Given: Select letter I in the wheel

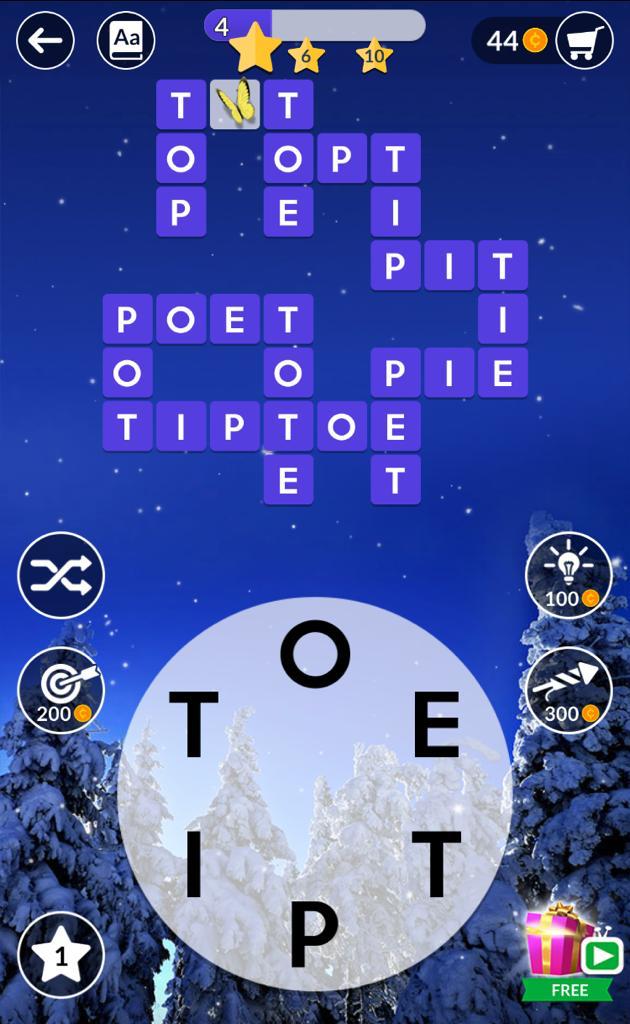Looking at the screenshot, I should (194, 862).
